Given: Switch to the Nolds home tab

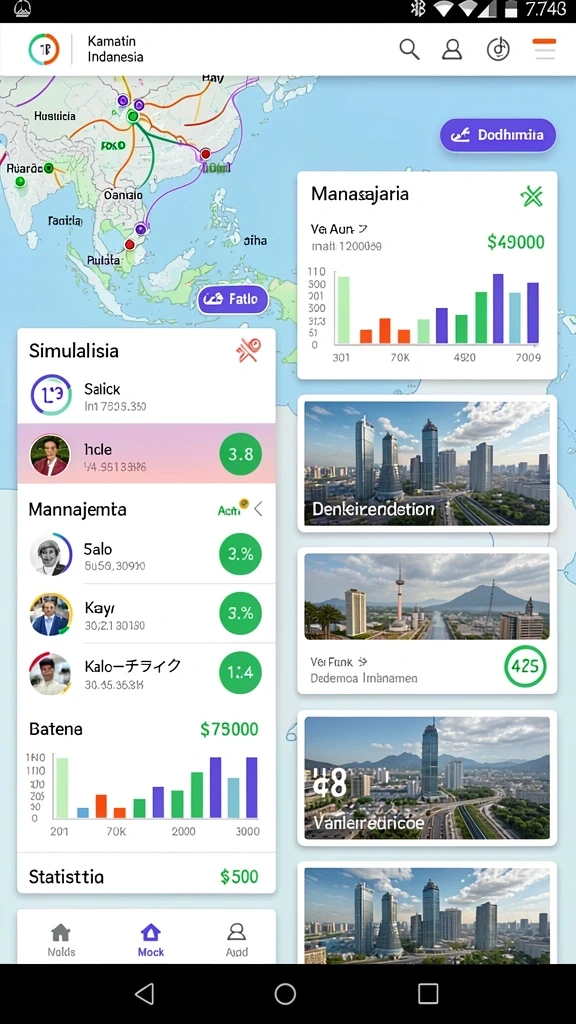Looking at the screenshot, I should pyautogui.click(x=61, y=940).
